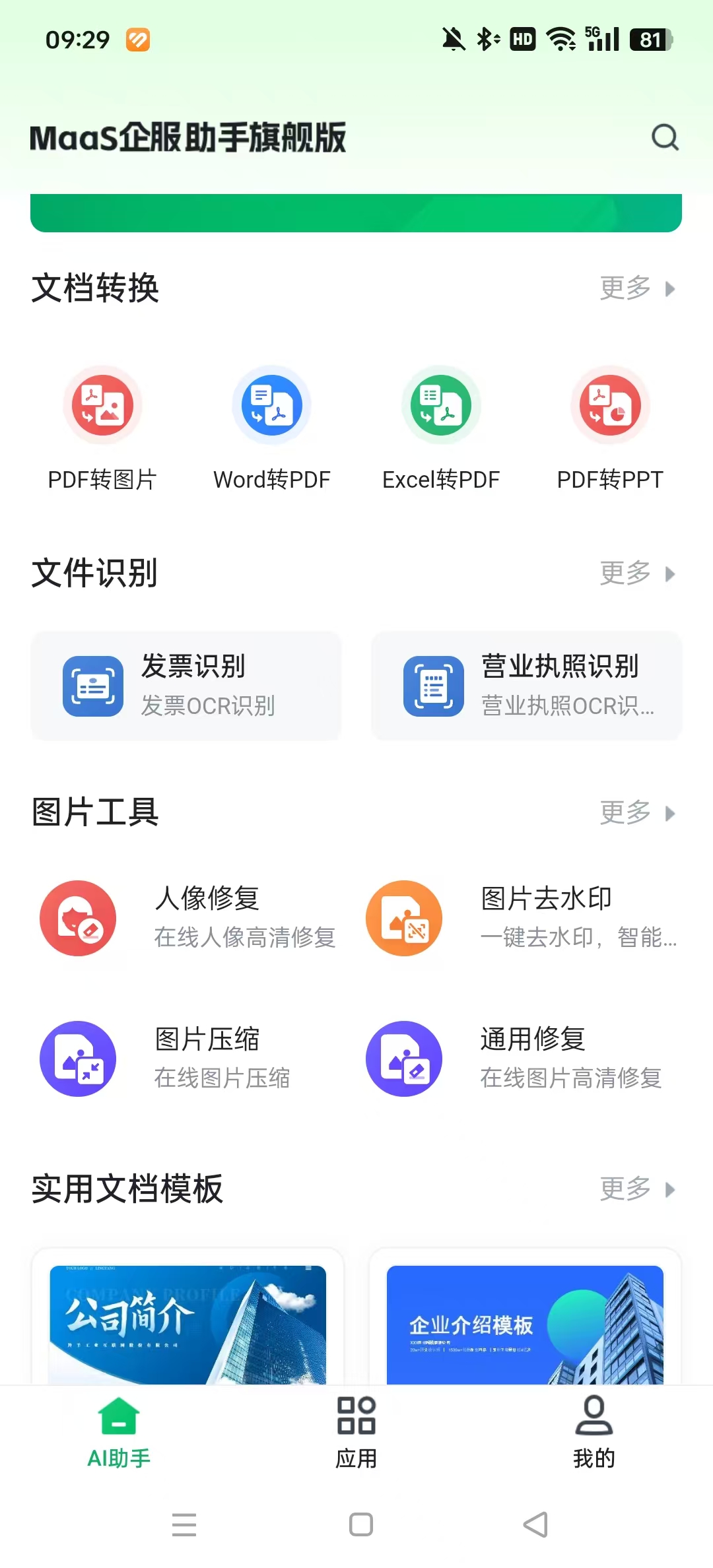Open 人像修复 portrait repair
Screen dimensions: 713x1568
[x=188, y=918]
